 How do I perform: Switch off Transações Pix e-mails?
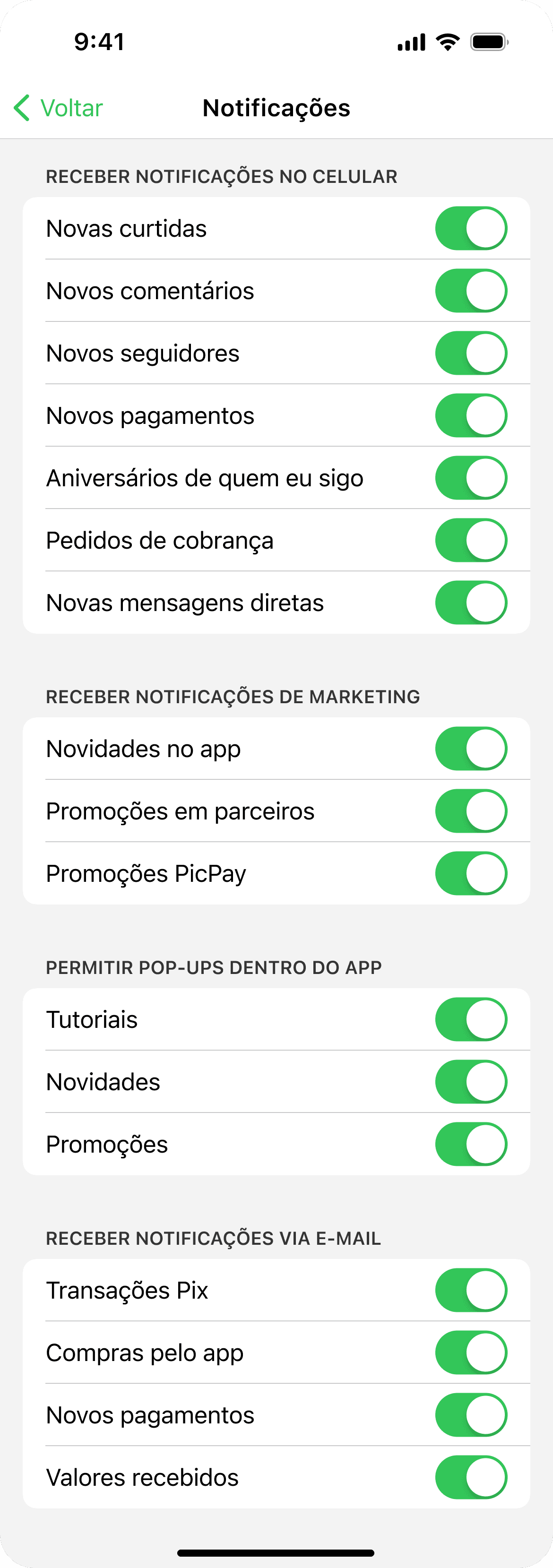(x=471, y=1291)
